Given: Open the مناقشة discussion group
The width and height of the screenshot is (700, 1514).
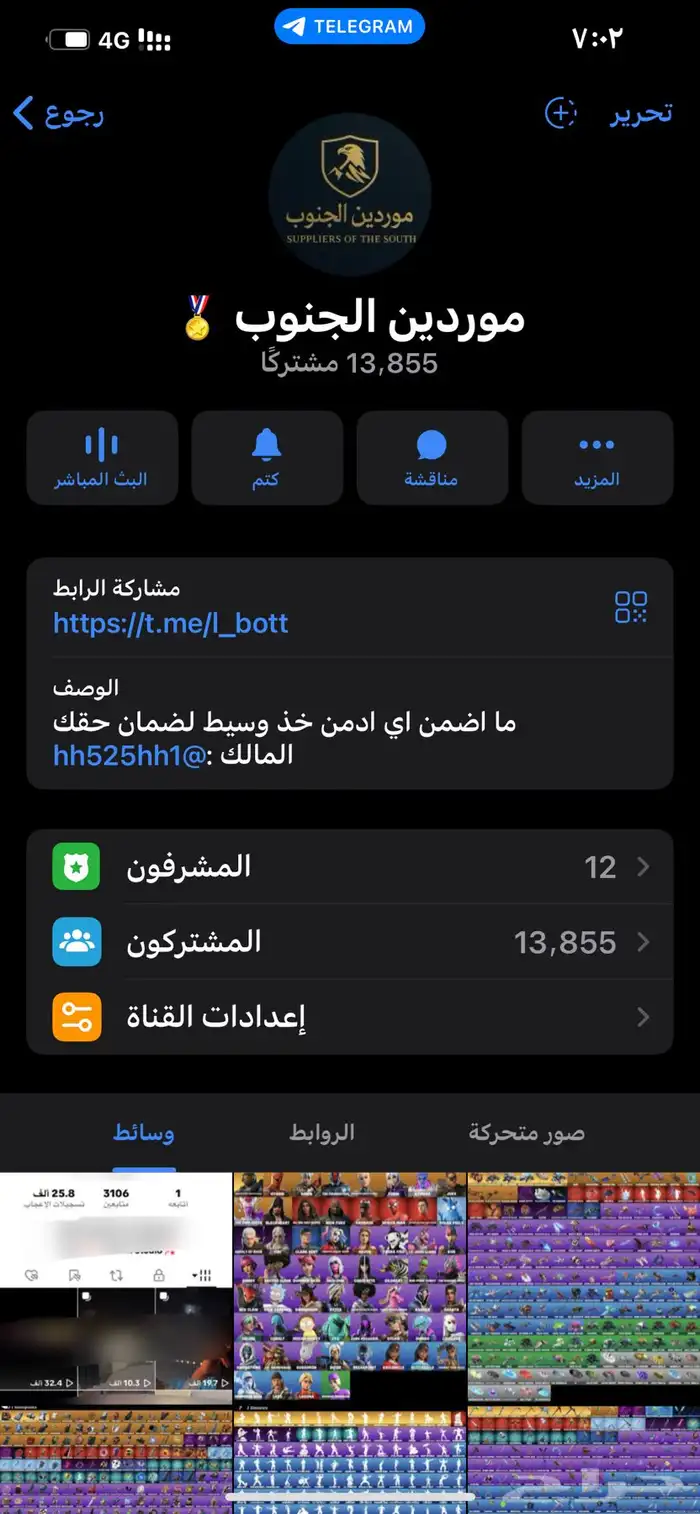Looking at the screenshot, I should click(431, 458).
